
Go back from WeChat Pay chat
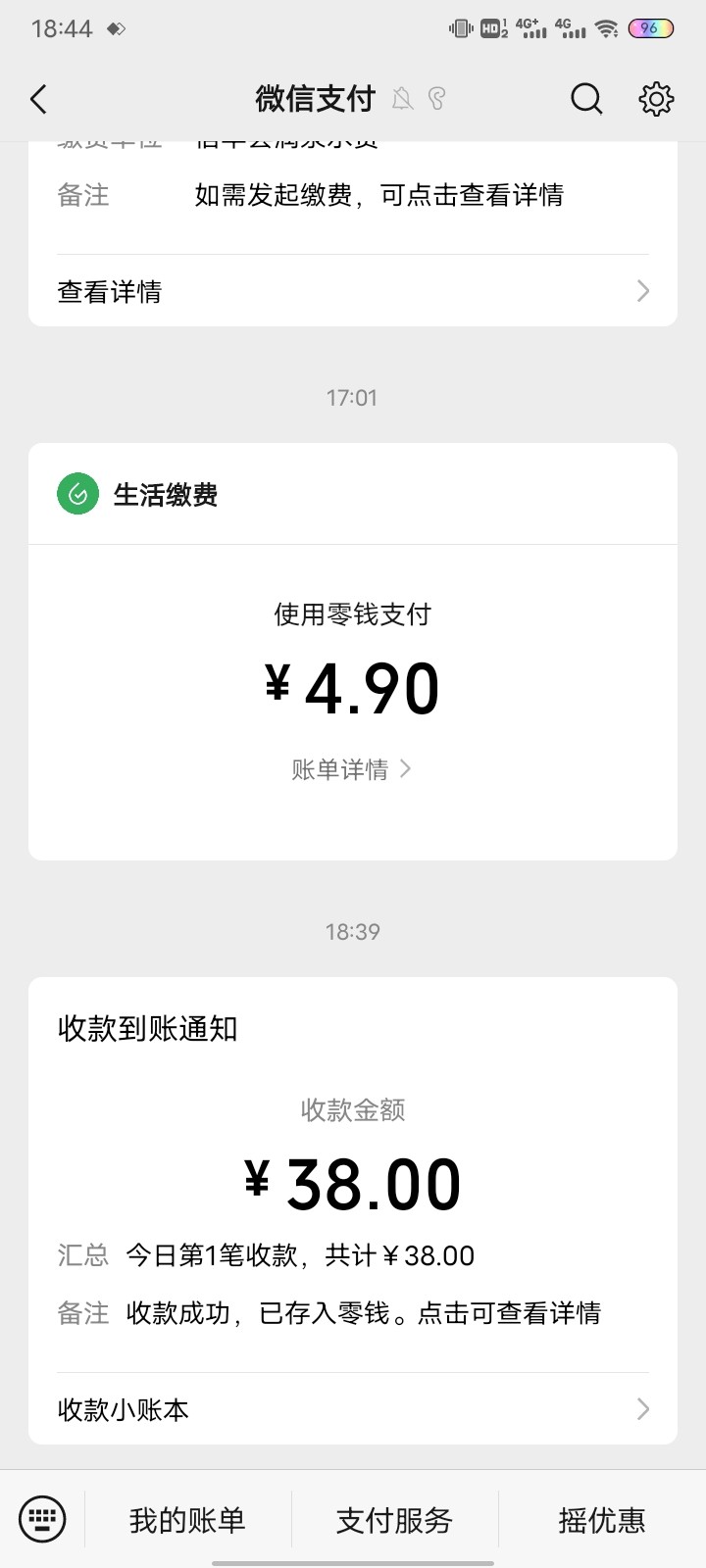point(39,99)
